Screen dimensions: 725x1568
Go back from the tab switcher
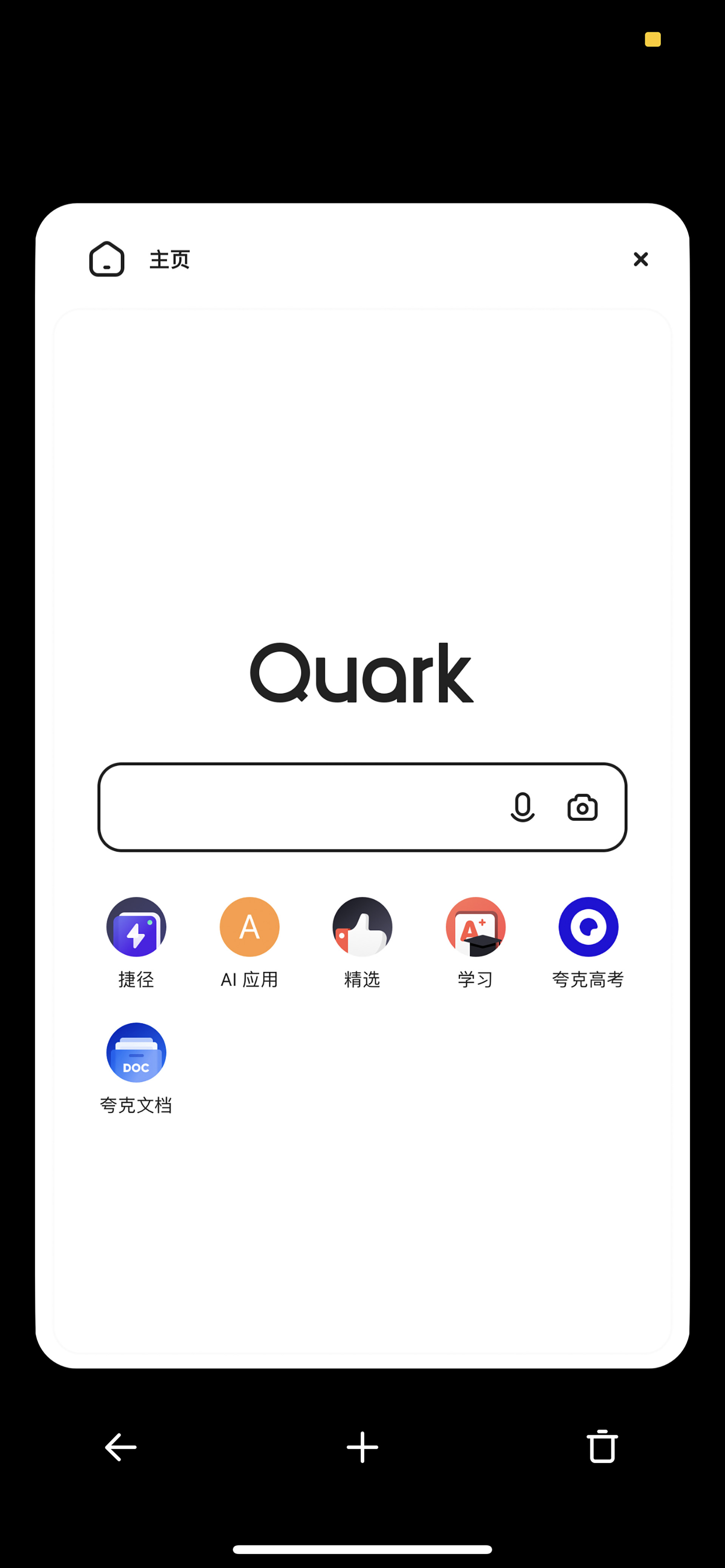[120, 1447]
